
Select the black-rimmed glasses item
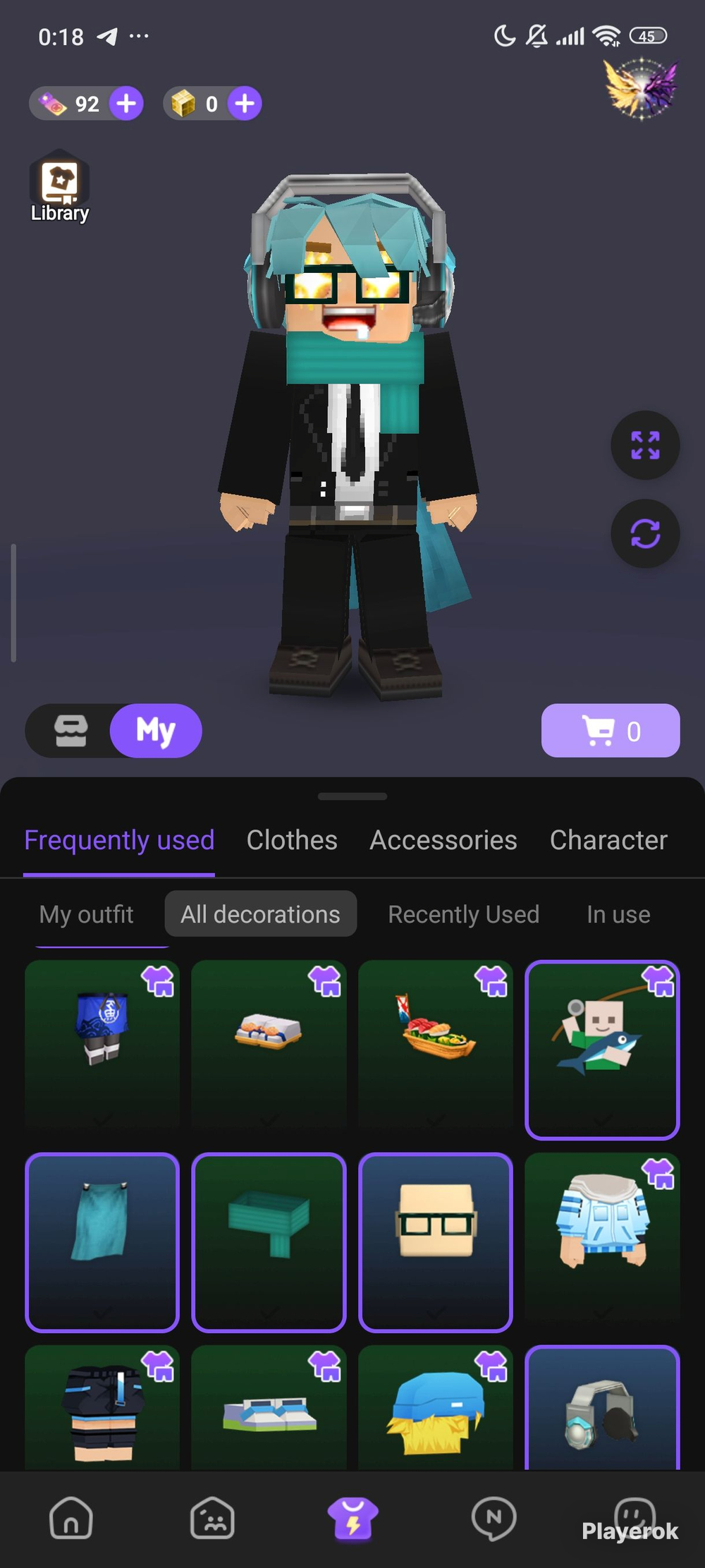coord(436,1242)
